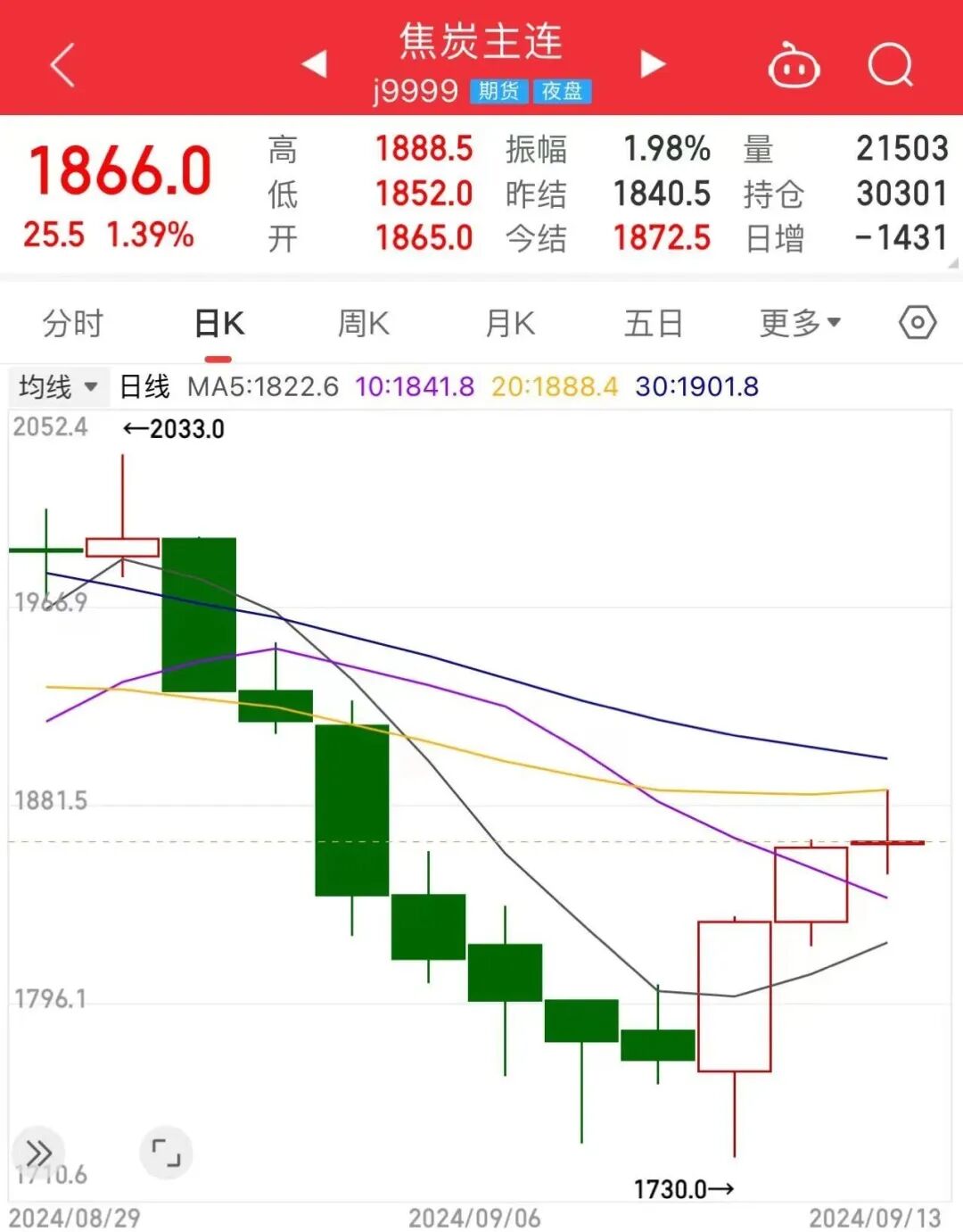The width and height of the screenshot is (963, 1232).
Task: Switch to the 分时 tab
Action: (x=73, y=323)
